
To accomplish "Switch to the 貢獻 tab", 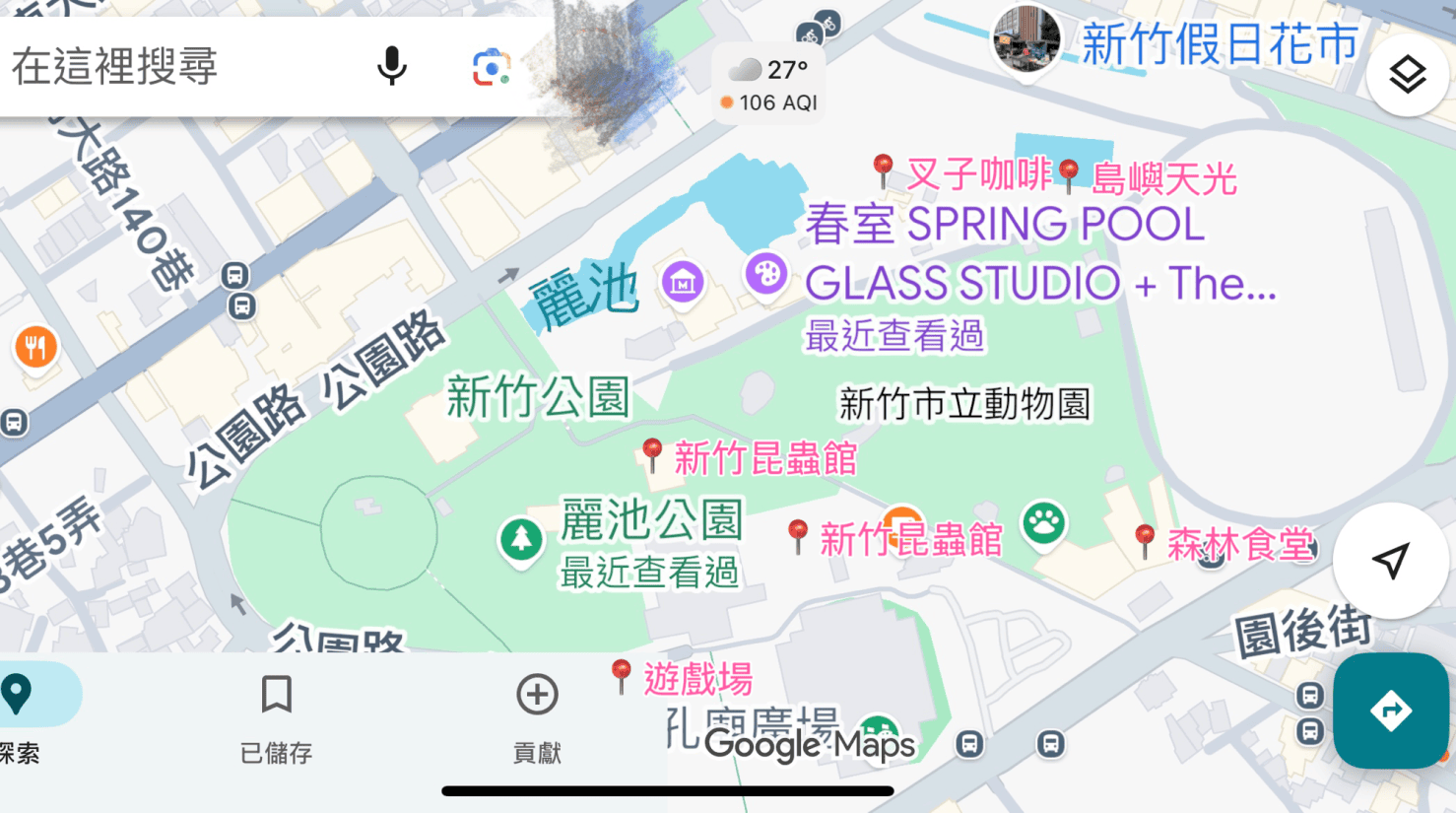I will click(x=537, y=716).
